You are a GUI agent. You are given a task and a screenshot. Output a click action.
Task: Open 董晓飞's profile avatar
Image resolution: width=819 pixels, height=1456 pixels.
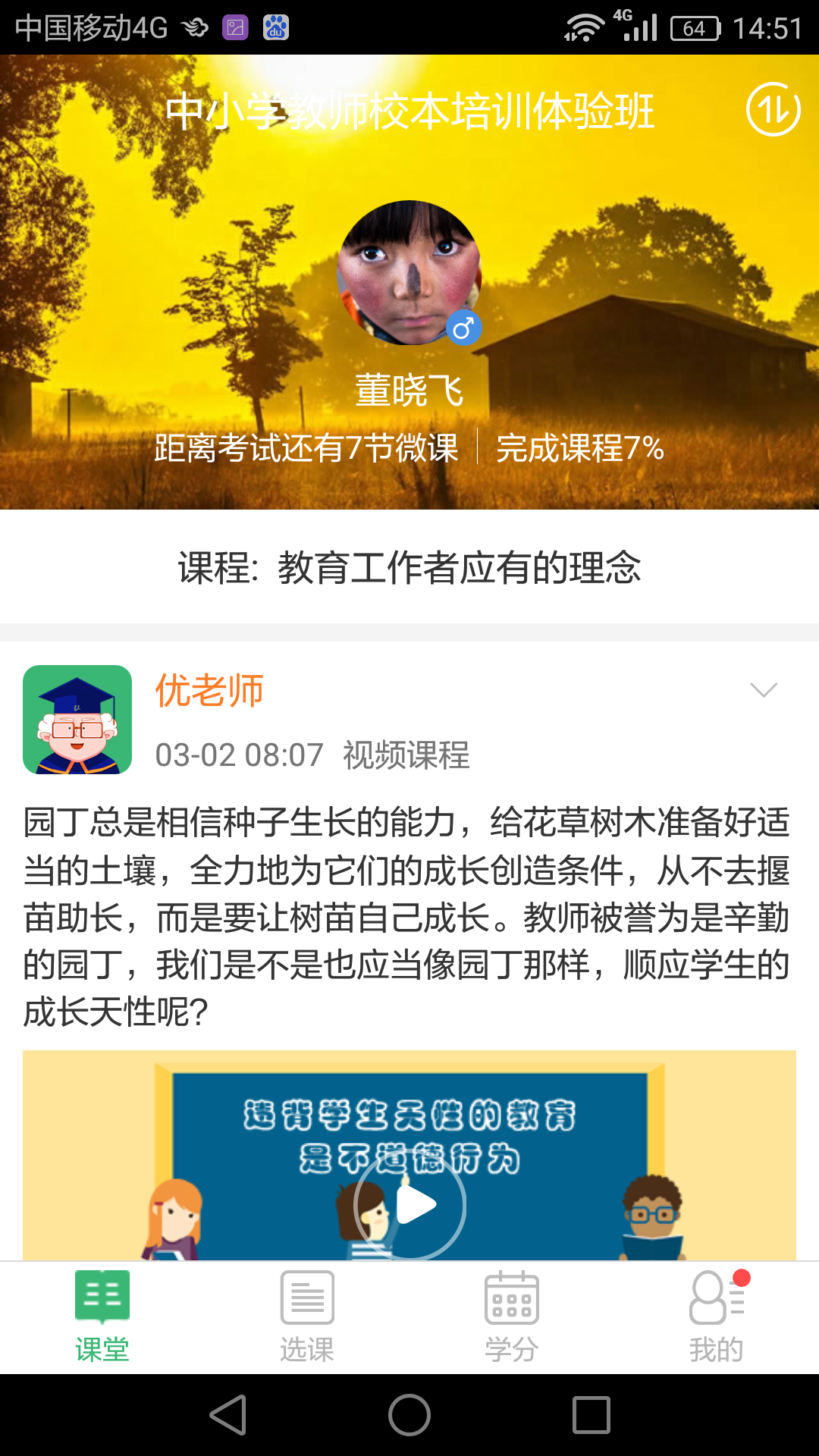tap(409, 273)
